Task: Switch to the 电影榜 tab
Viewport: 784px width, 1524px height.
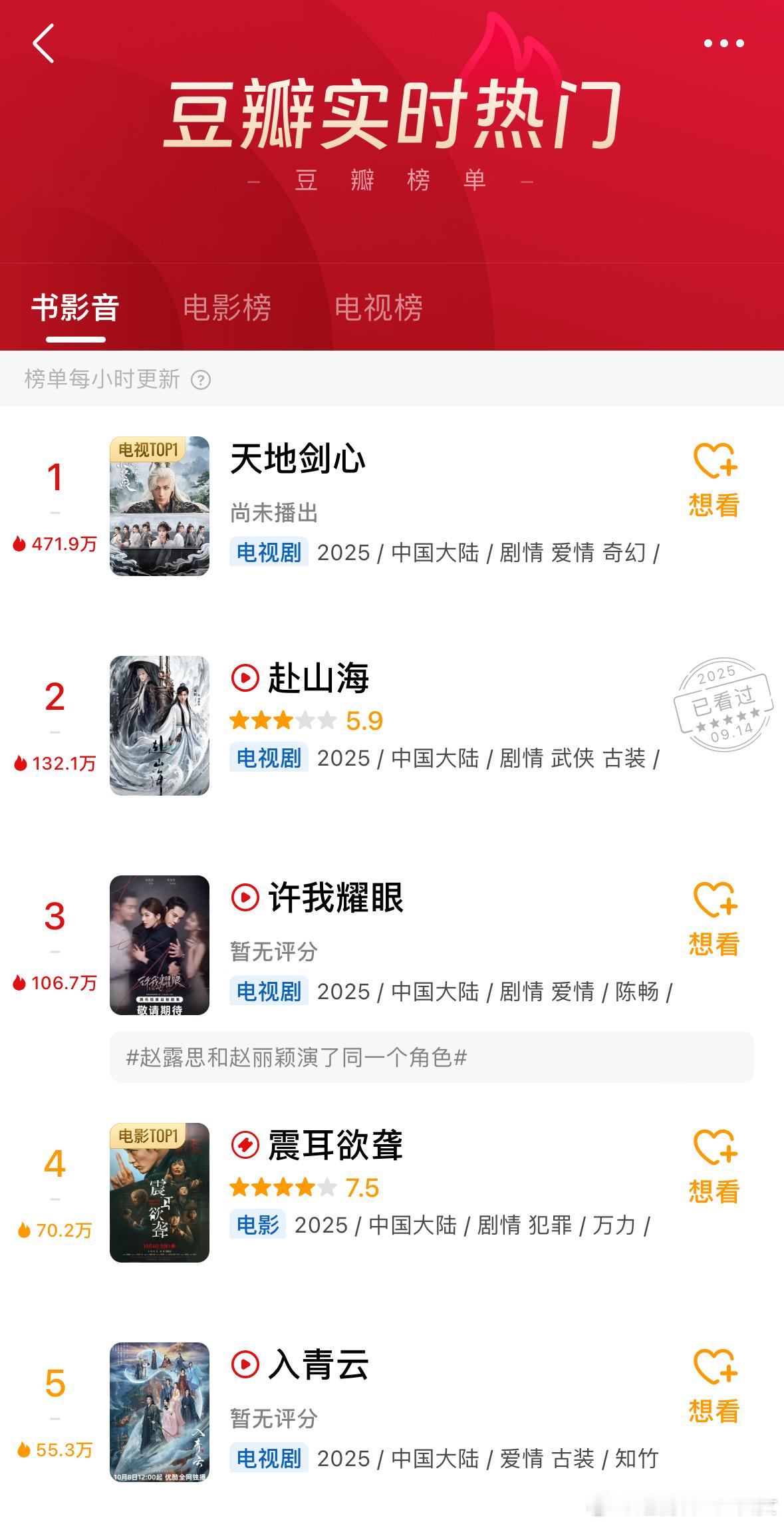Action: pyautogui.click(x=227, y=308)
